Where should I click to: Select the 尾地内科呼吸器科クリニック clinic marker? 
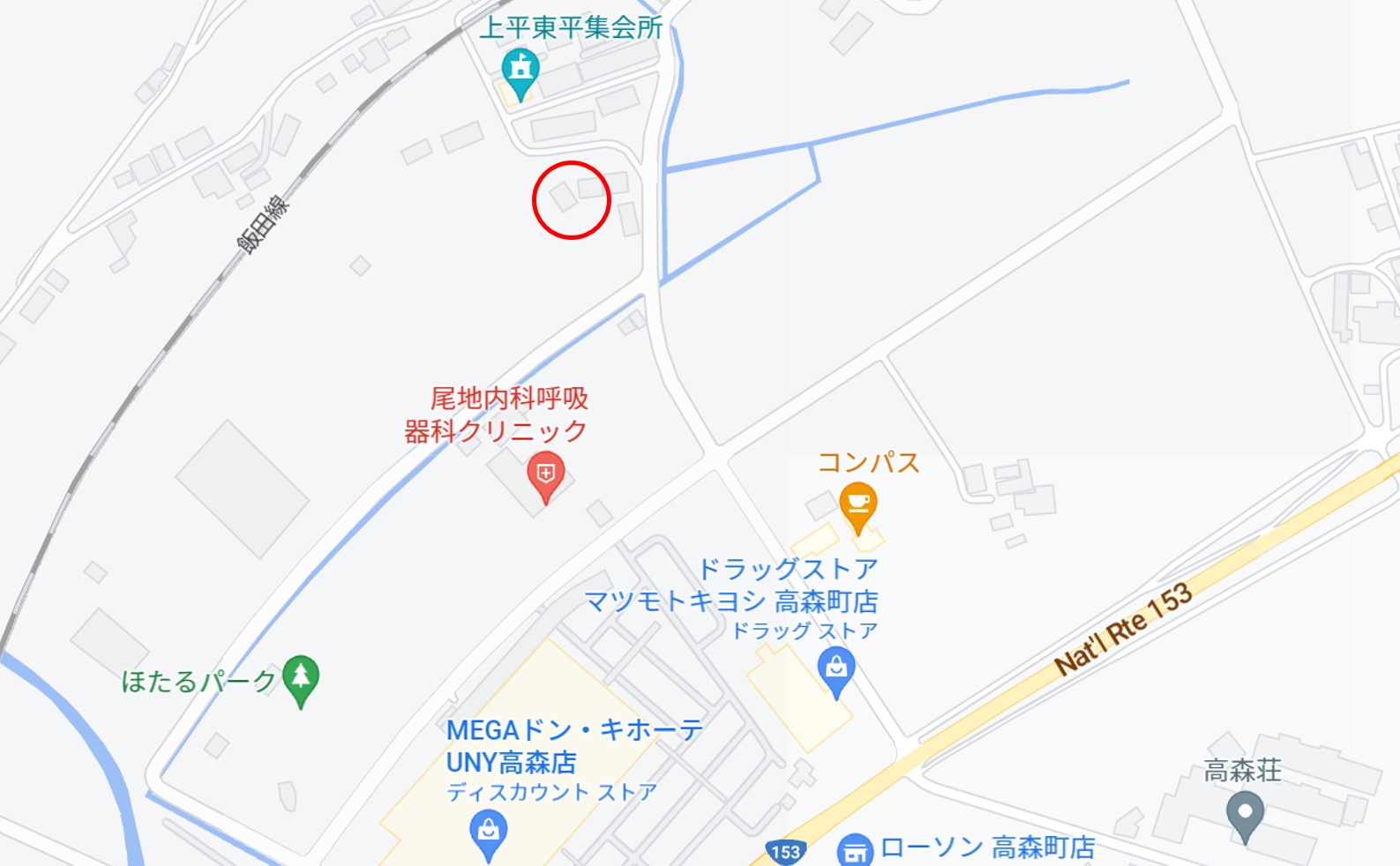coord(545,475)
